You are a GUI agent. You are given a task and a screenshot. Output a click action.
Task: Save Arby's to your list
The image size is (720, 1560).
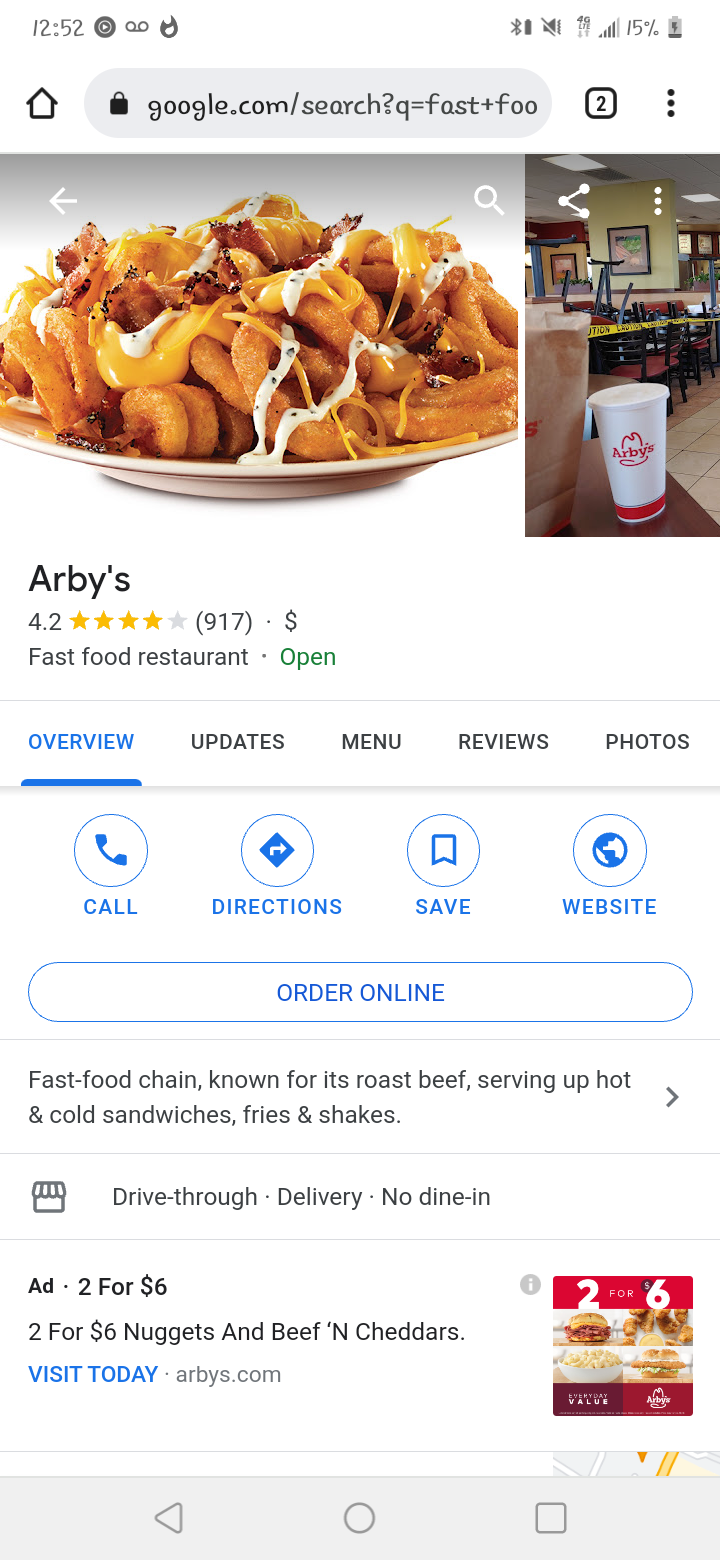443,866
